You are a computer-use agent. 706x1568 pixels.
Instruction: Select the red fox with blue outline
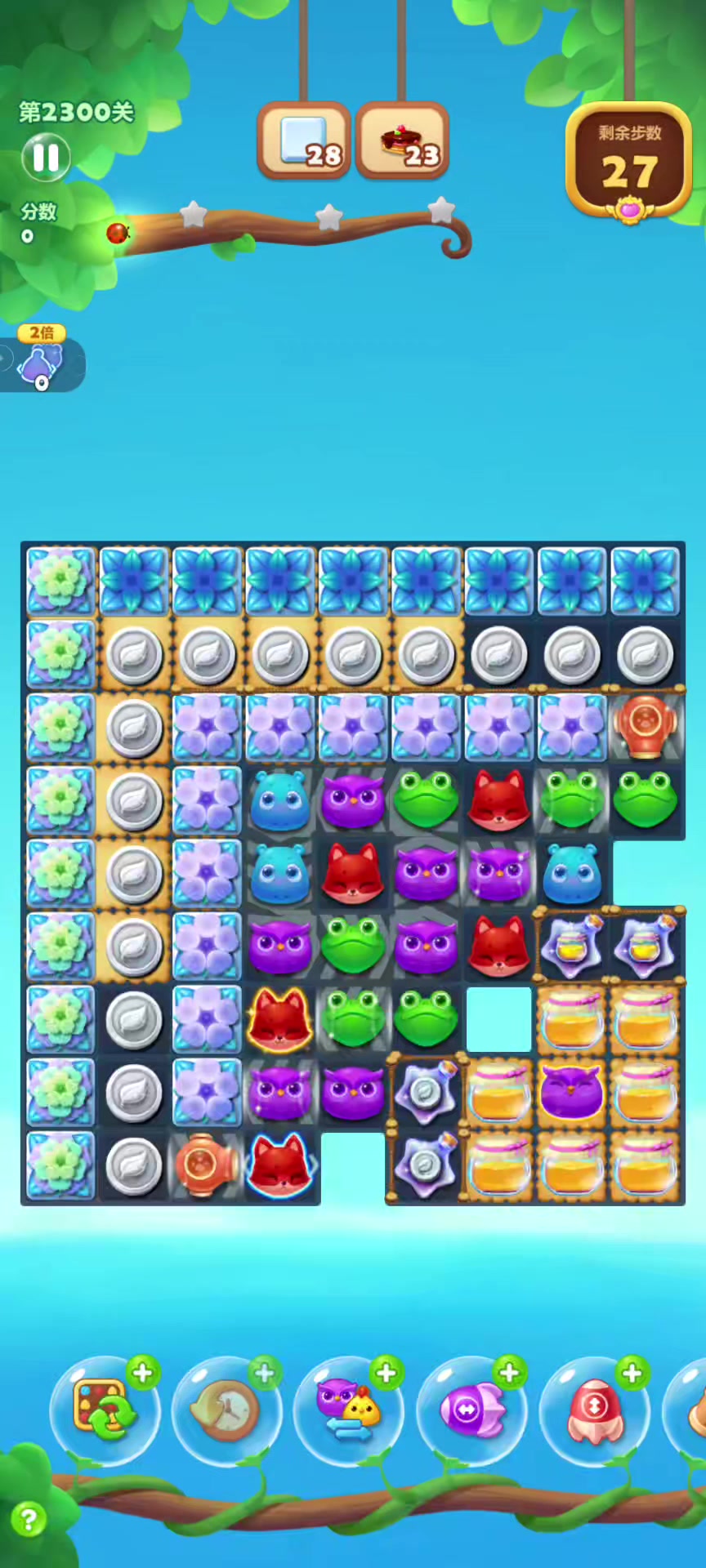tap(279, 1166)
